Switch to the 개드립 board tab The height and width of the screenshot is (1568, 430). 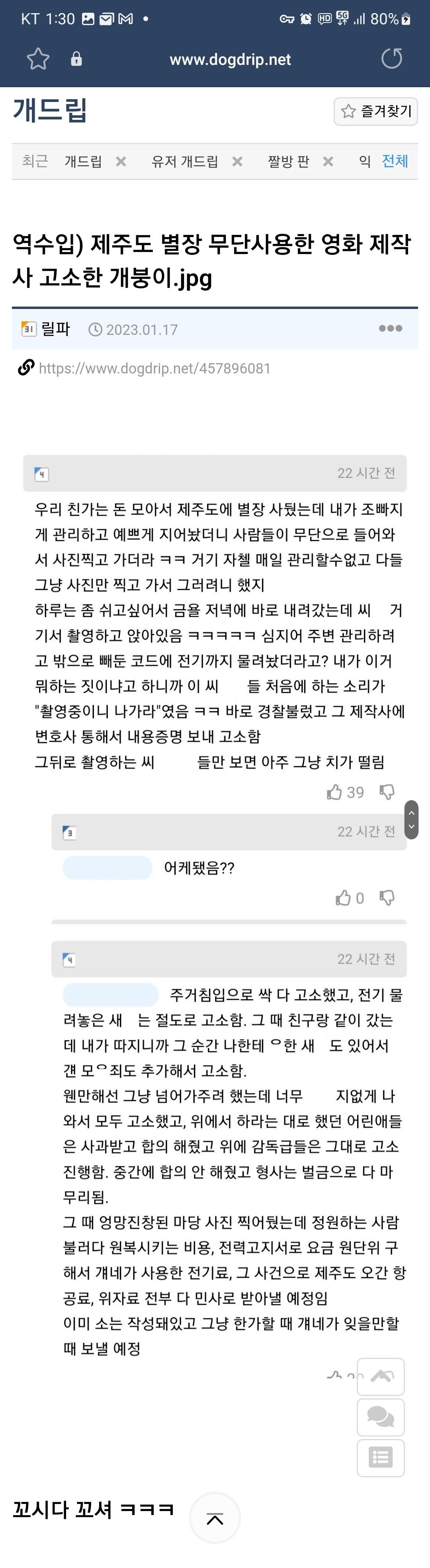tap(83, 161)
